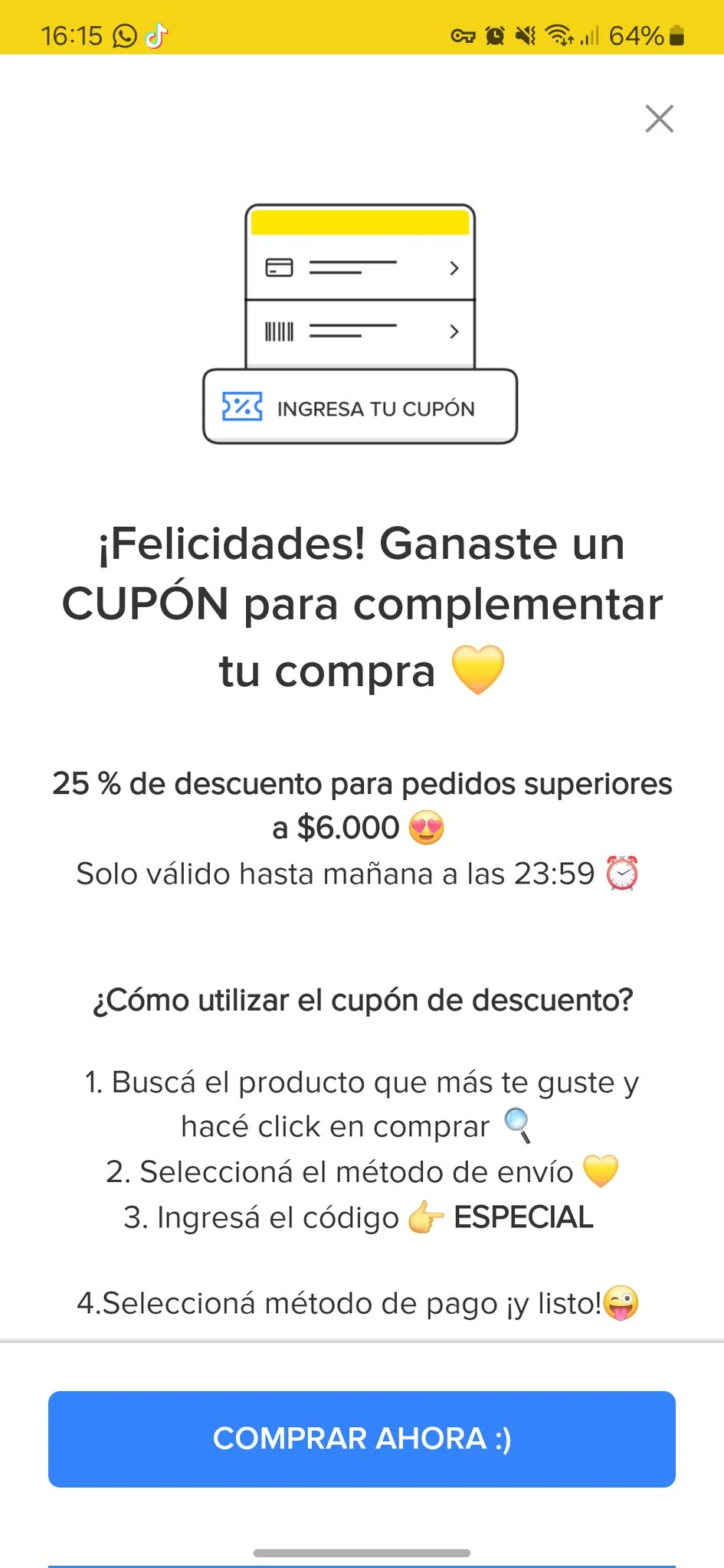Image resolution: width=724 pixels, height=1568 pixels.
Task: Expand the top row of the receipt card
Action: 454,269
